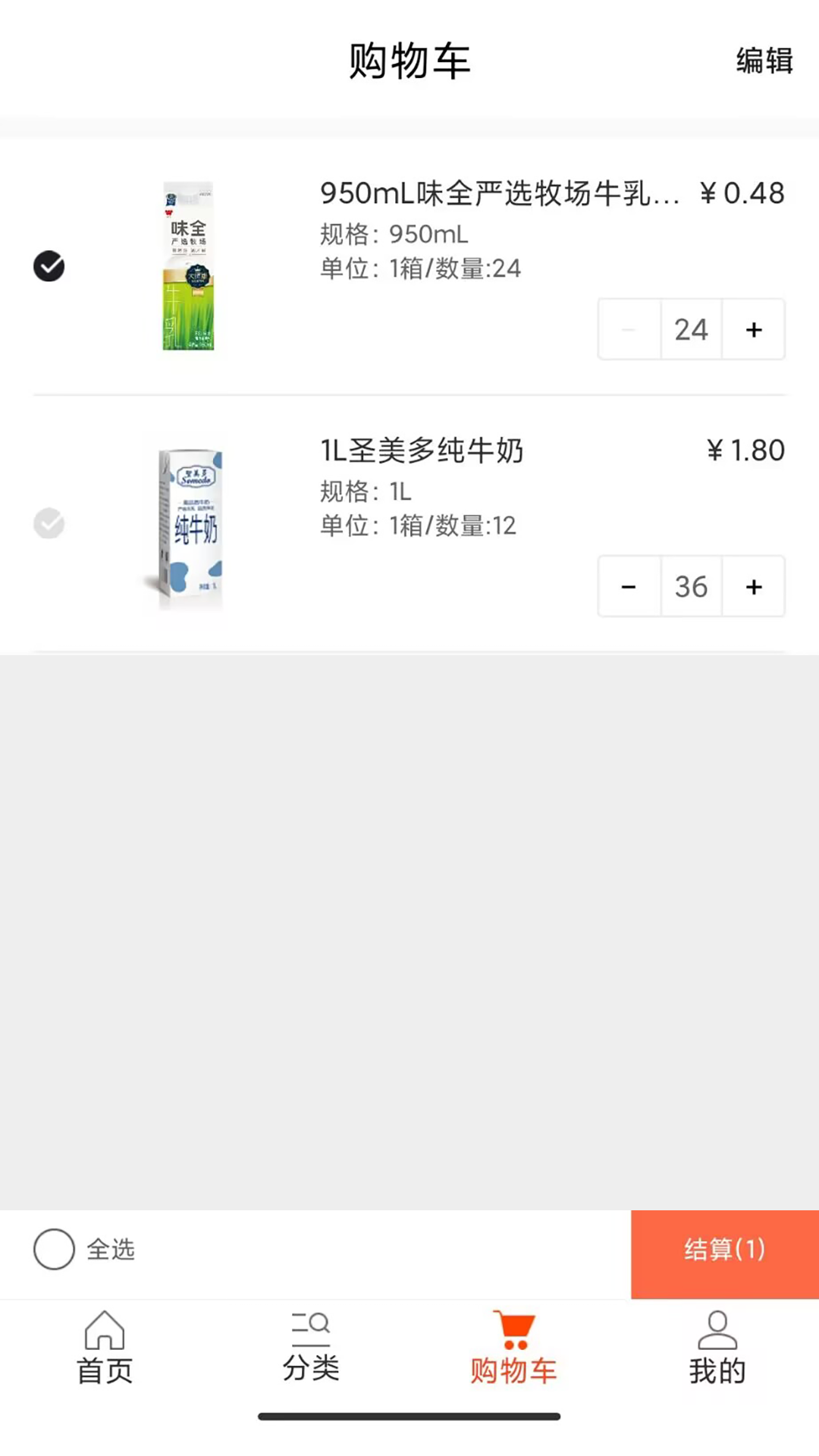Go to the 首页 home tab

(105, 1348)
